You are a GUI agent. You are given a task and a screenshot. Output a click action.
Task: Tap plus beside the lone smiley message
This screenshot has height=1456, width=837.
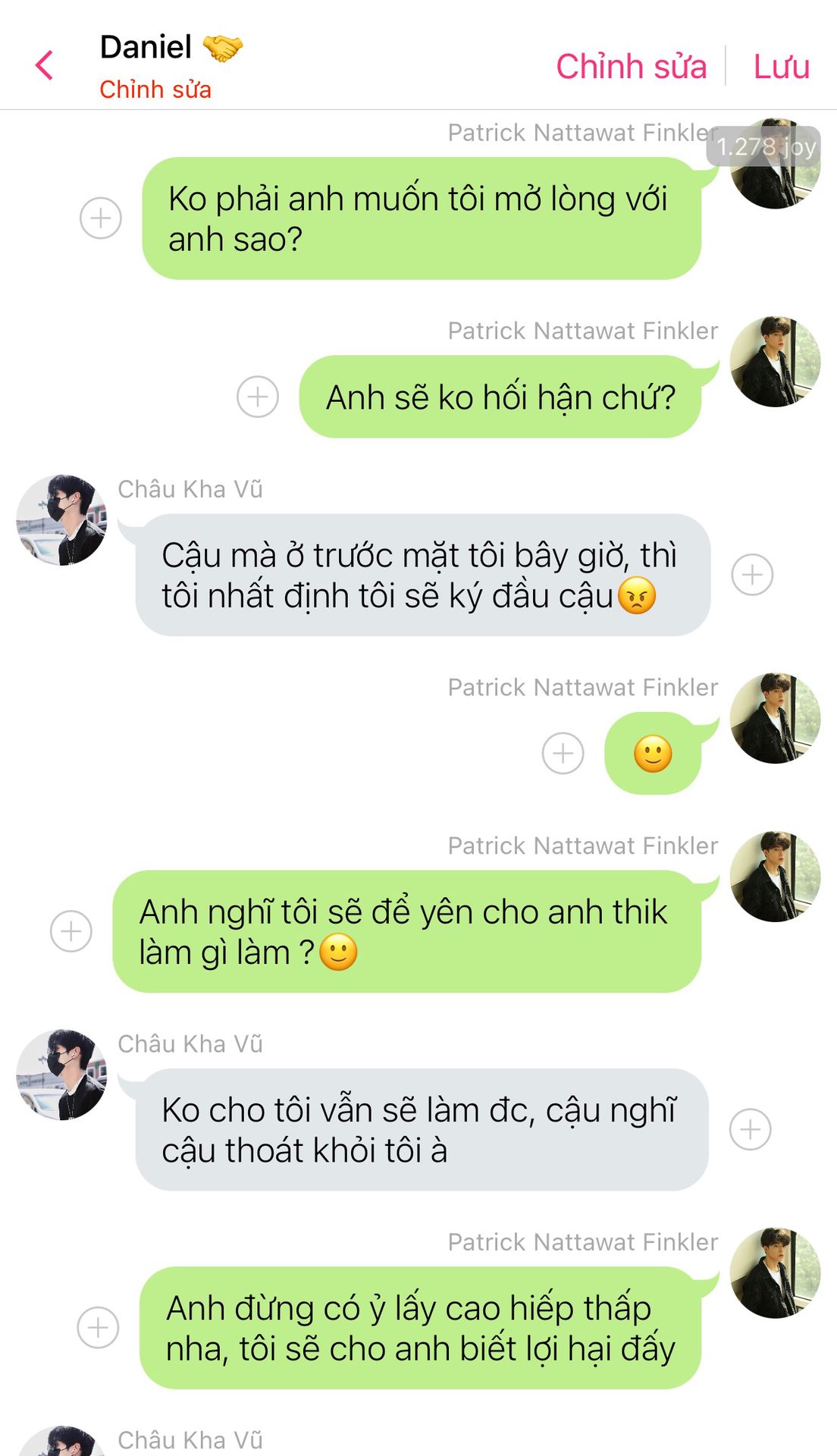tap(563, 753)
